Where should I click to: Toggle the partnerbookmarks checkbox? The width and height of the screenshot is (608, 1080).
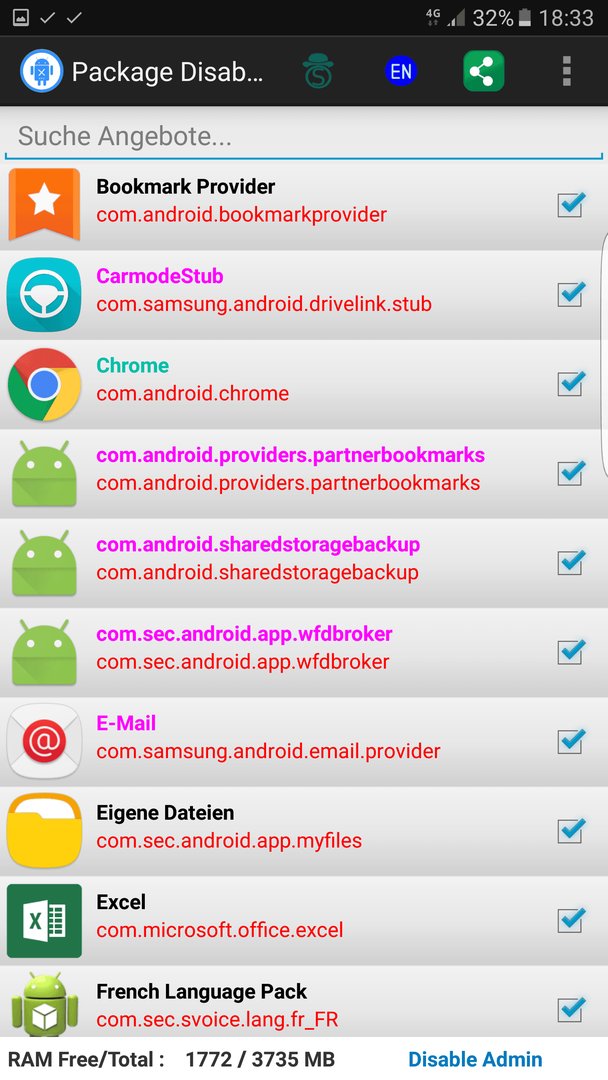point(571,473)
